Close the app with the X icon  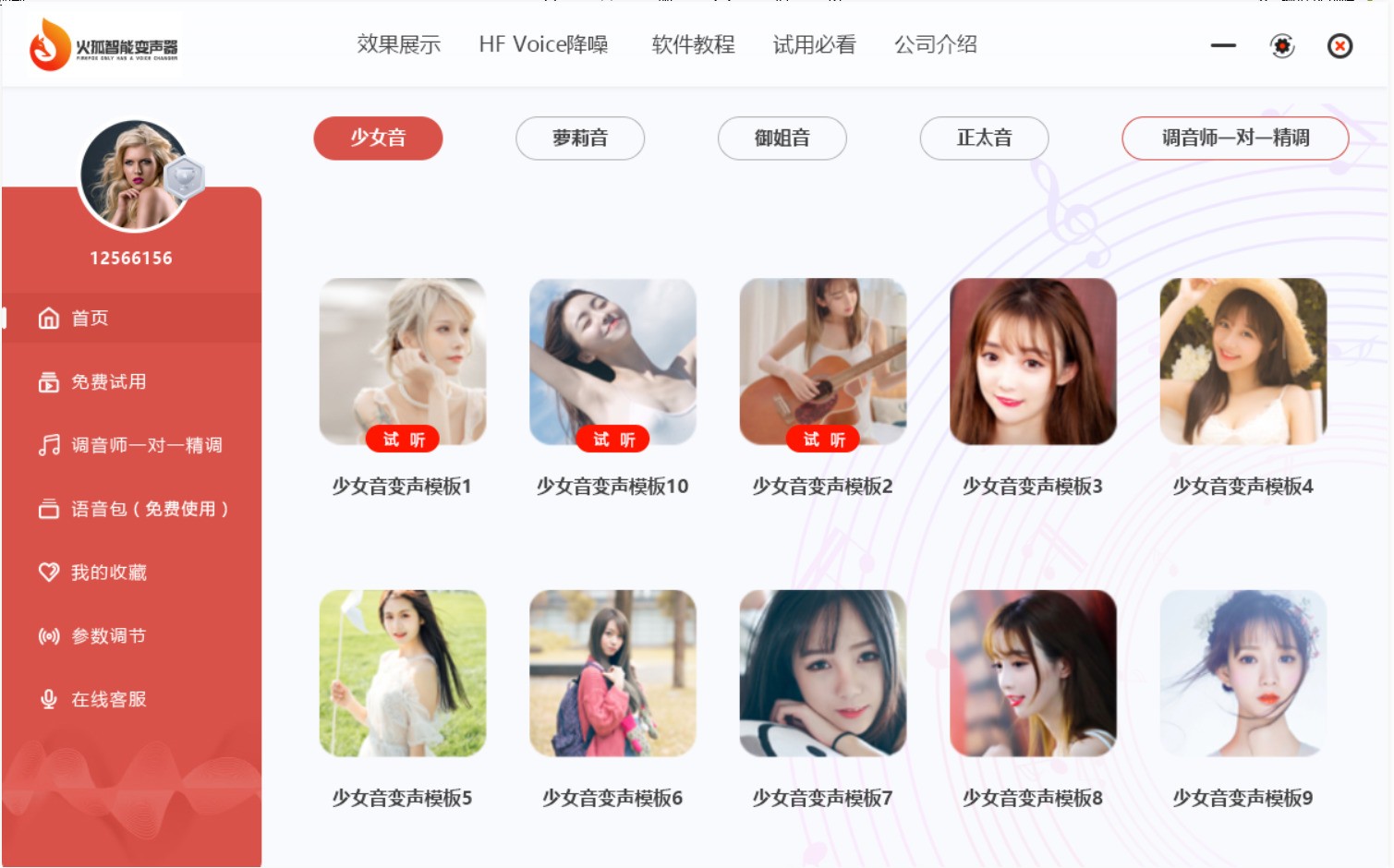coord(1339,45)
